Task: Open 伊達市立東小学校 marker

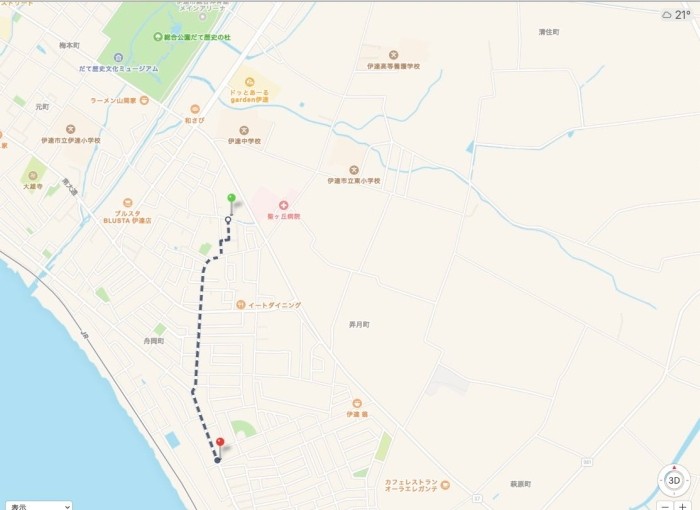Action: [353, 170]
